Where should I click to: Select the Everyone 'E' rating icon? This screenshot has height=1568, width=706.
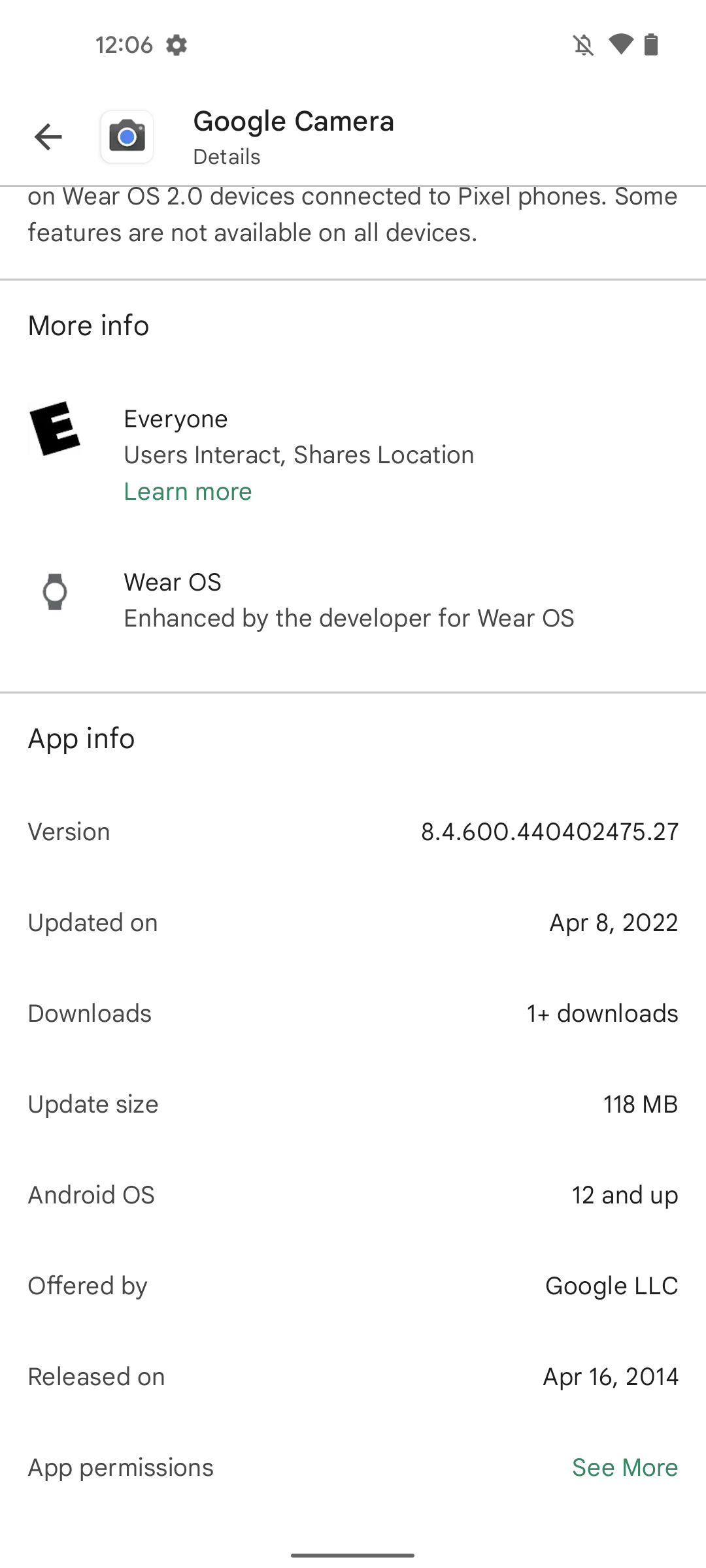(54, 431)
